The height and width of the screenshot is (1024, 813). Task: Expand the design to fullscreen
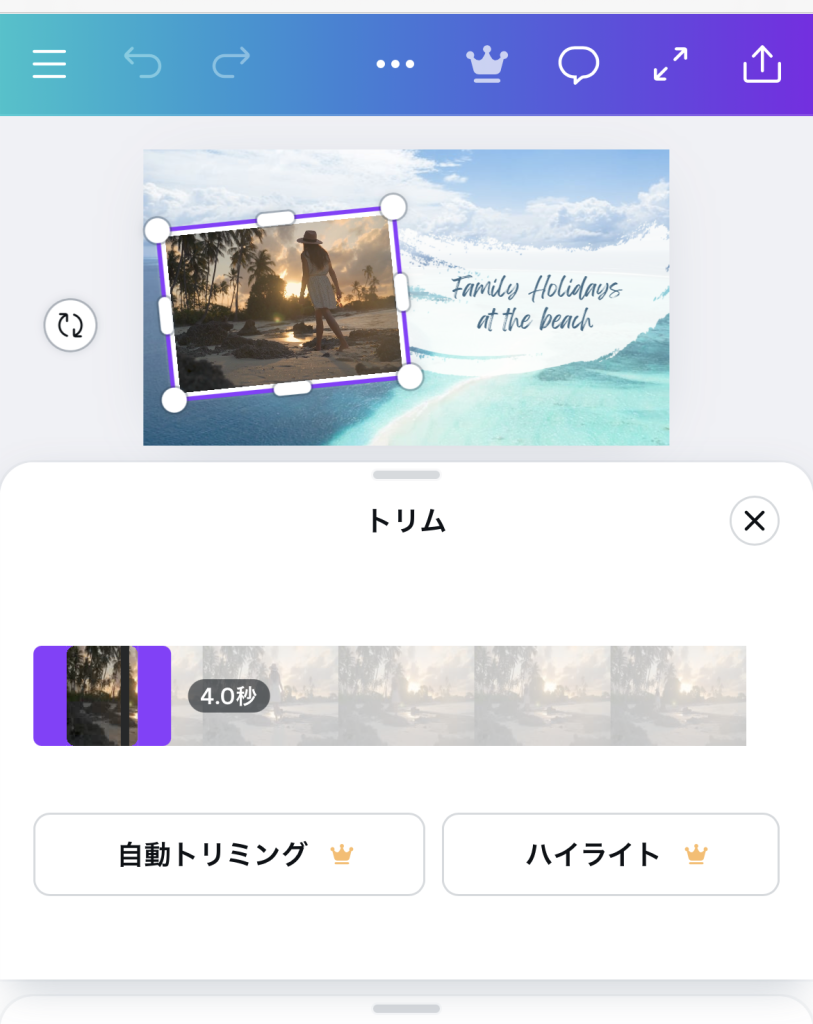(x=670, y=66)
